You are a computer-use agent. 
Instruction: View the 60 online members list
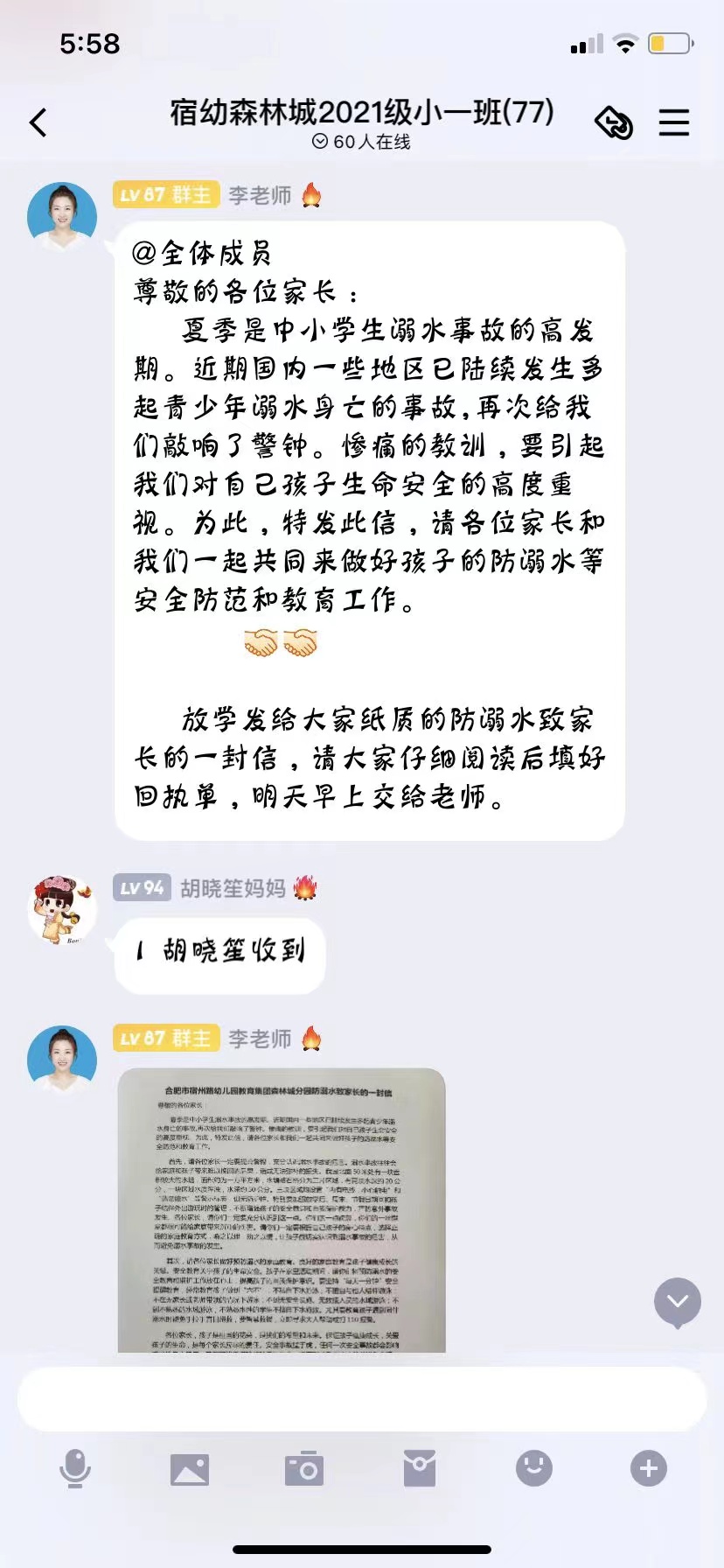click(x=361, y=142)
